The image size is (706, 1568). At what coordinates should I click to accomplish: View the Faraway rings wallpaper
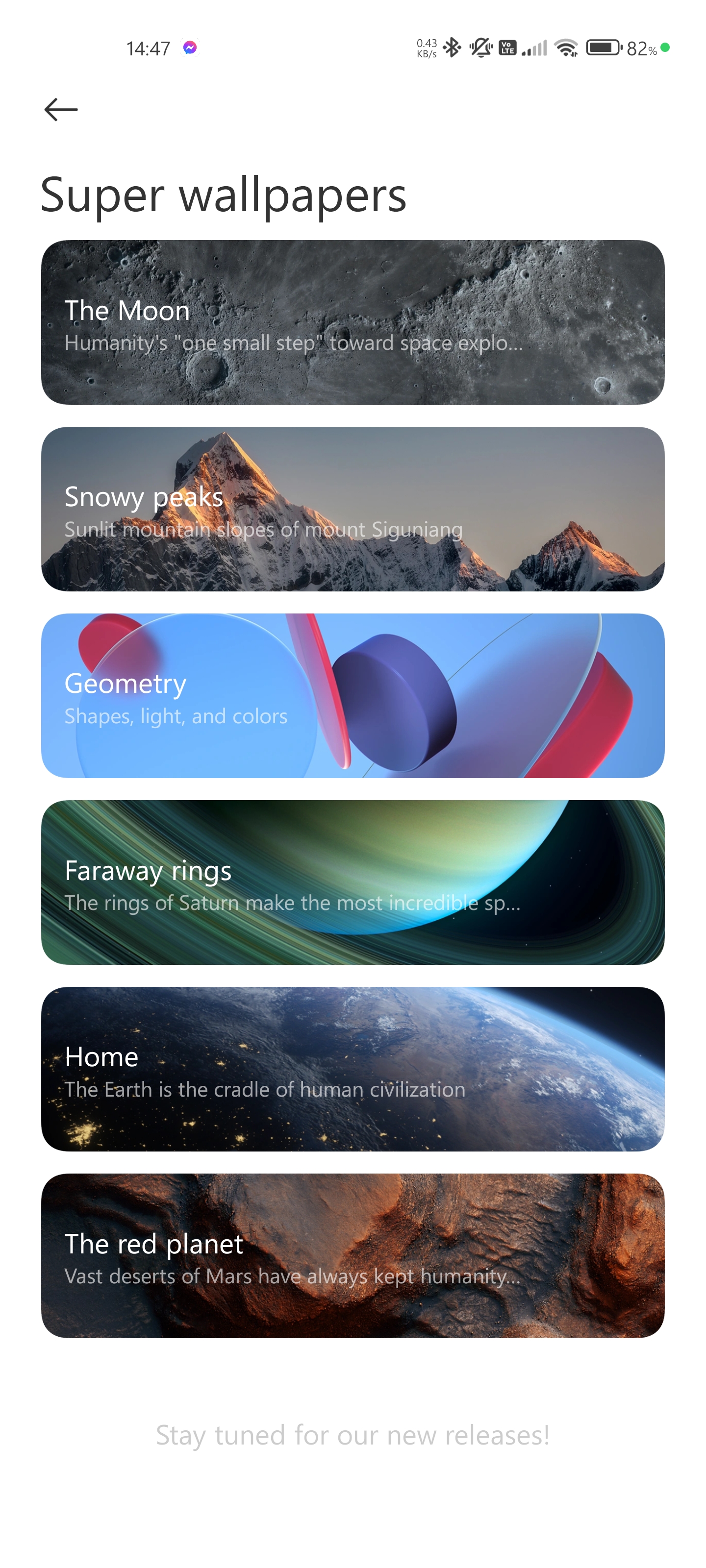pos(353,882)
